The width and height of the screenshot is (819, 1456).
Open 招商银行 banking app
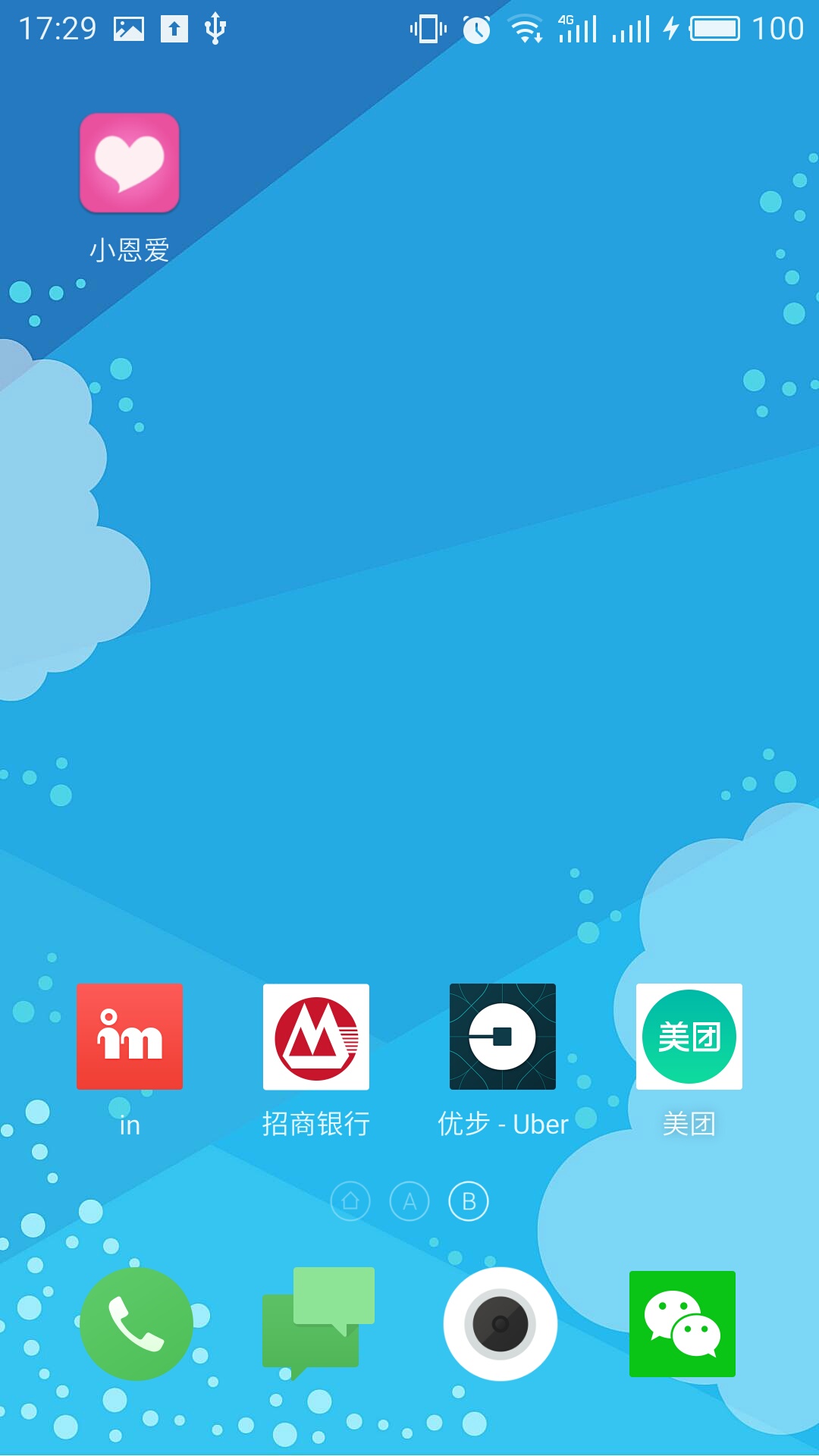coord(316,1037)
